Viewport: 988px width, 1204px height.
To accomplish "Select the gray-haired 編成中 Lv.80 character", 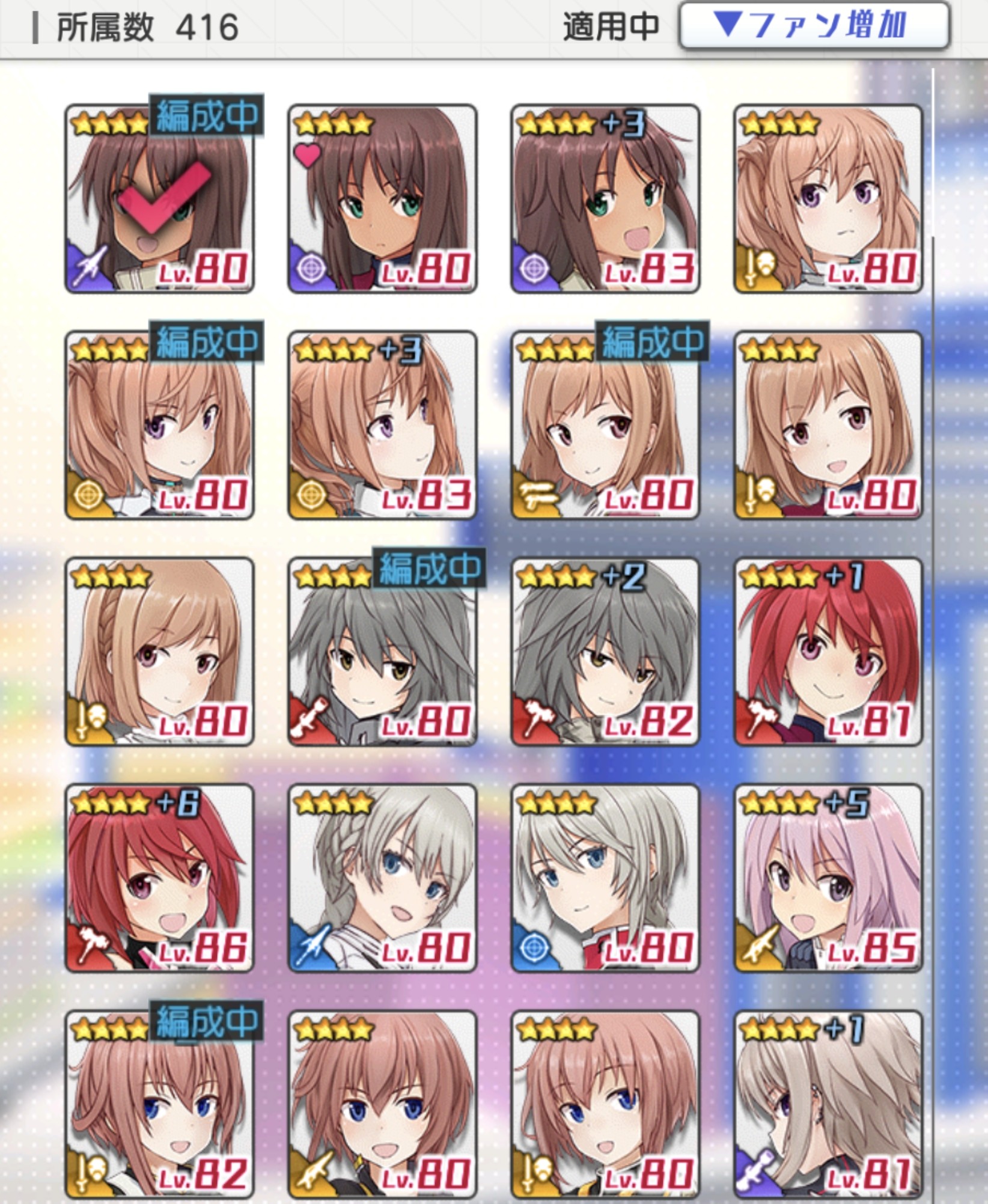I will [x=382, y=652].
